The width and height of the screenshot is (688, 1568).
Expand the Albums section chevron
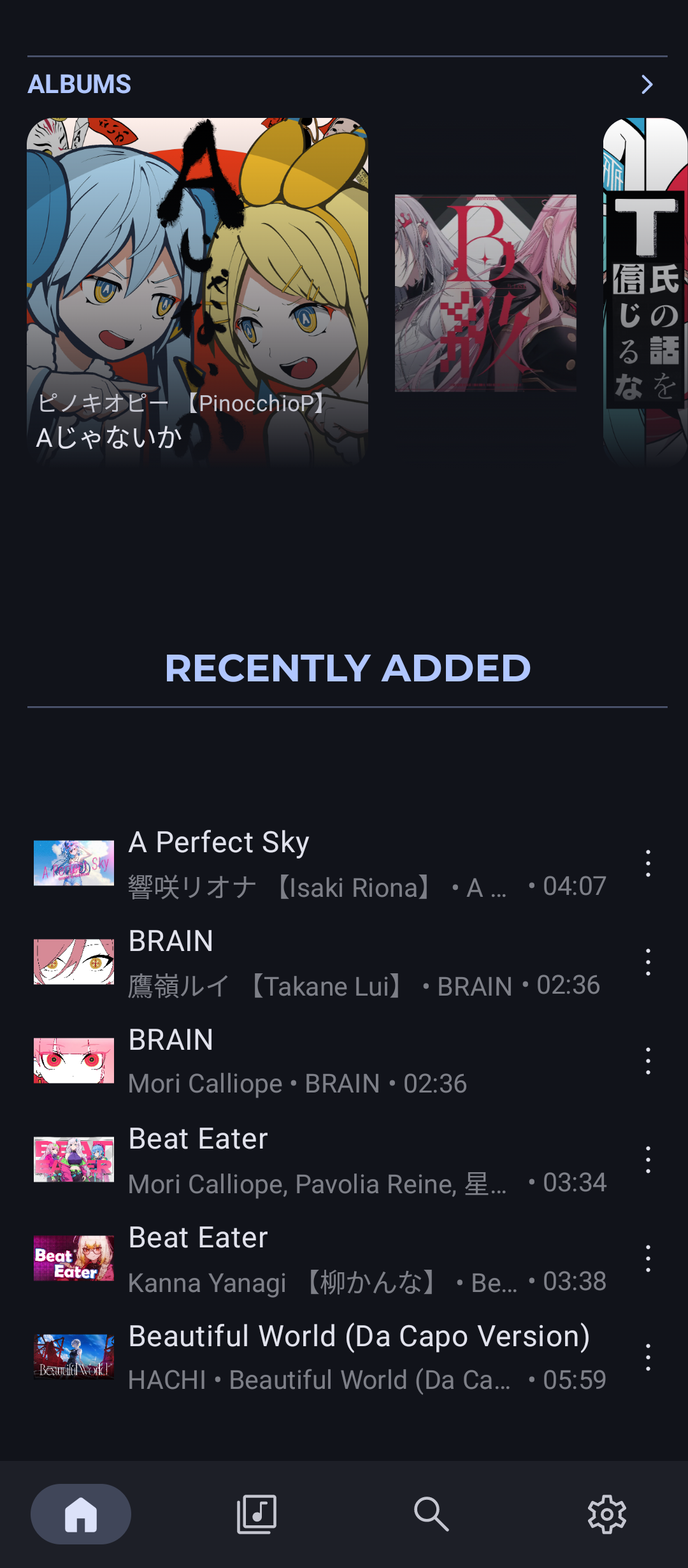click(647, 84)
